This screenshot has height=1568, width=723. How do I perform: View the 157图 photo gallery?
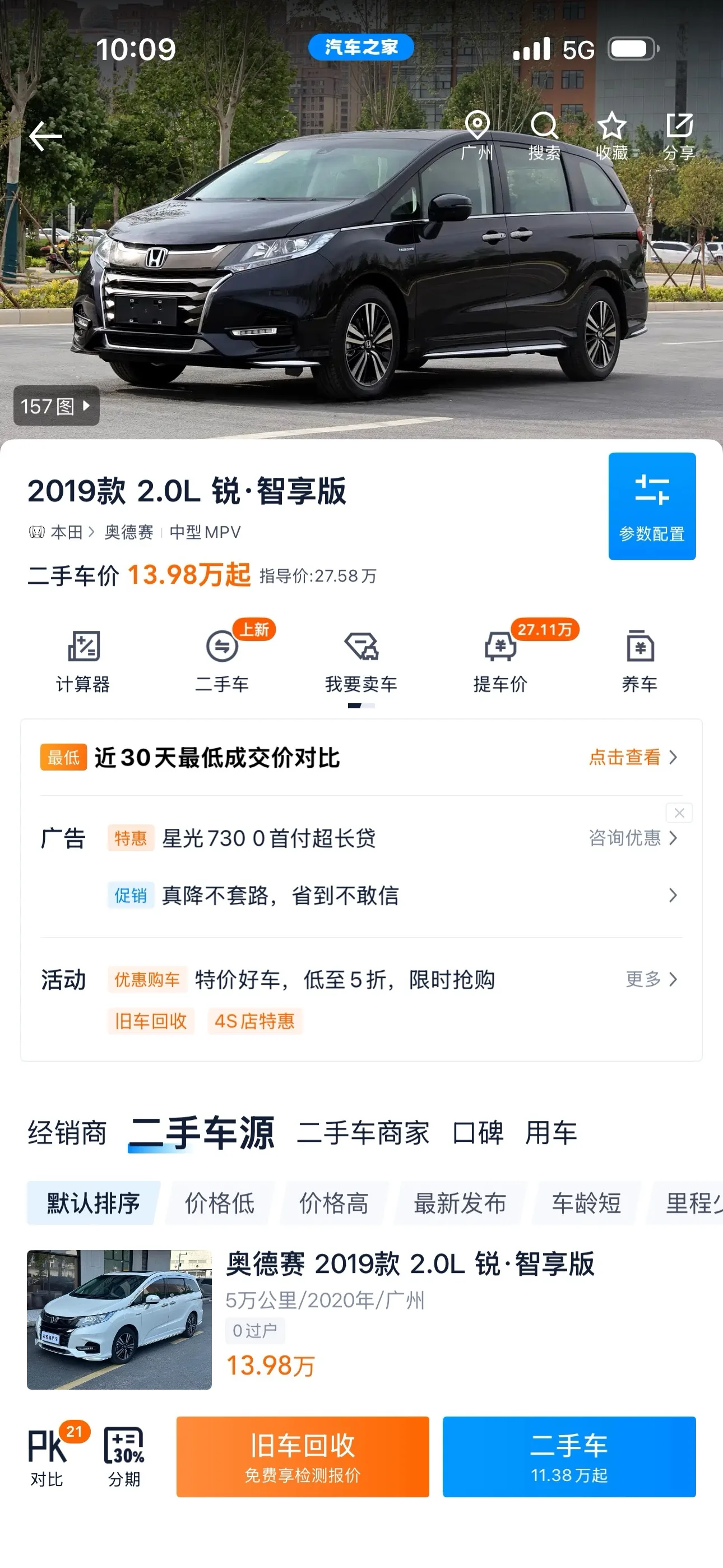pos(56,405)
